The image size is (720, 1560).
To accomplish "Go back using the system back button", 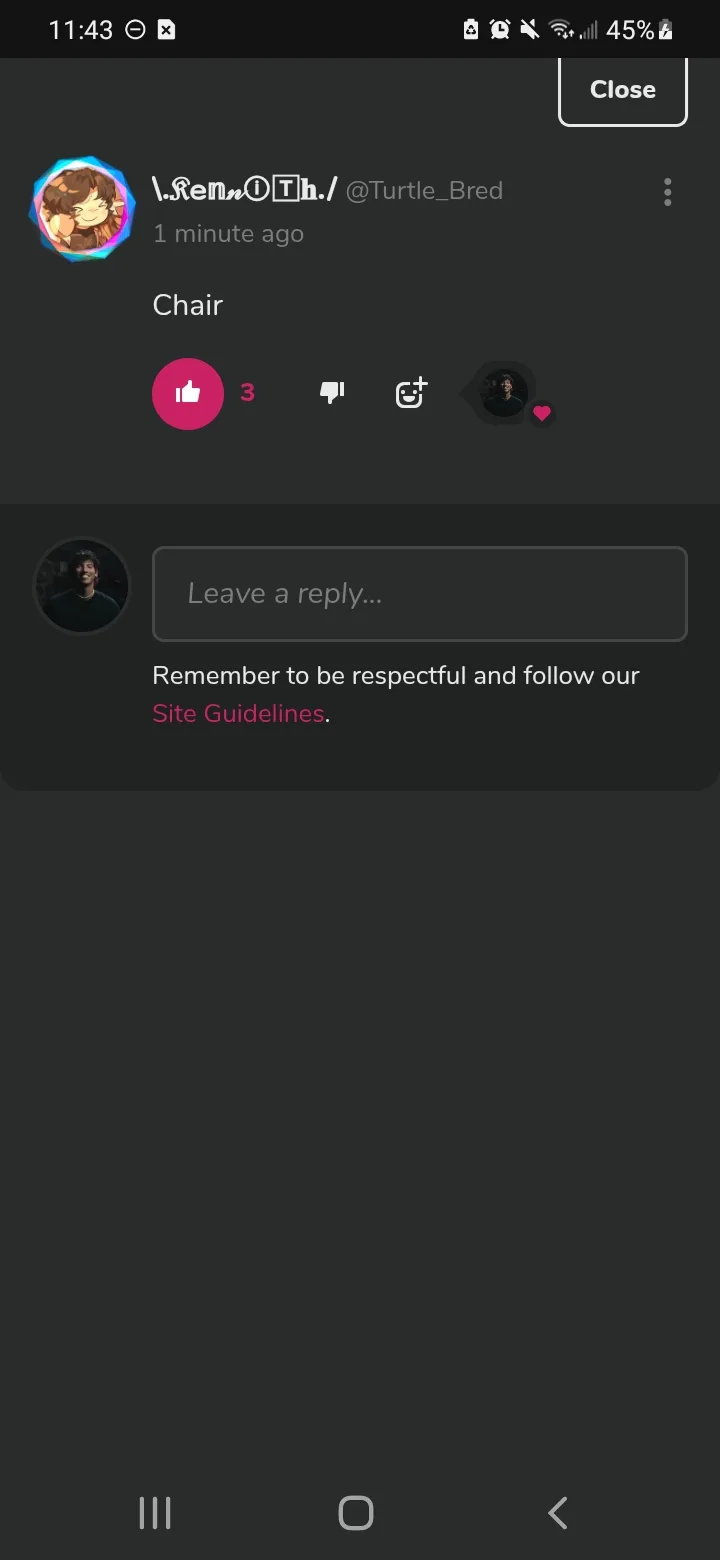I will 558,1513.
